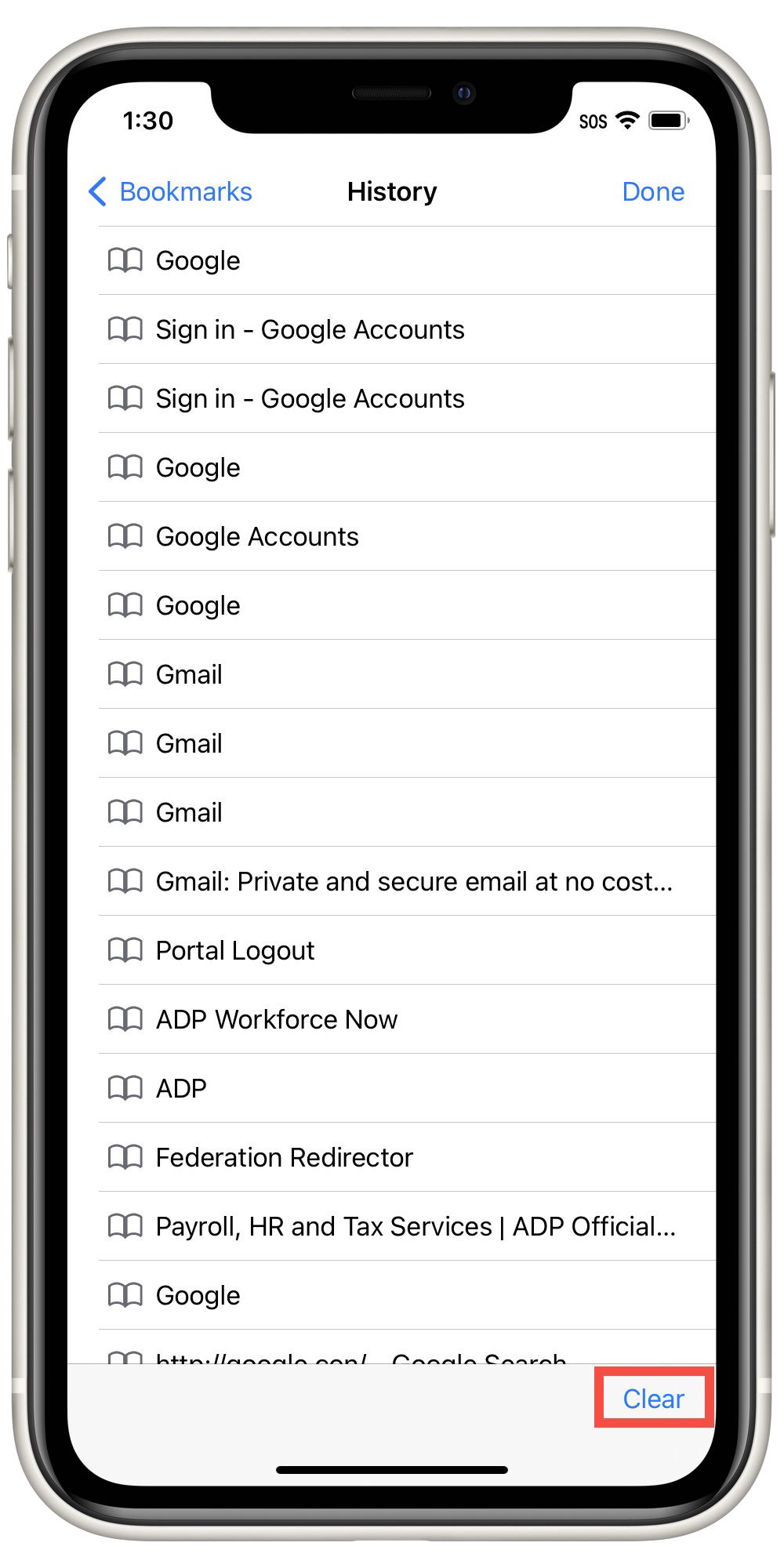Select the ADP Workforce Now entry
The image size is (784, 1568).
click(x=407, y=1019)
